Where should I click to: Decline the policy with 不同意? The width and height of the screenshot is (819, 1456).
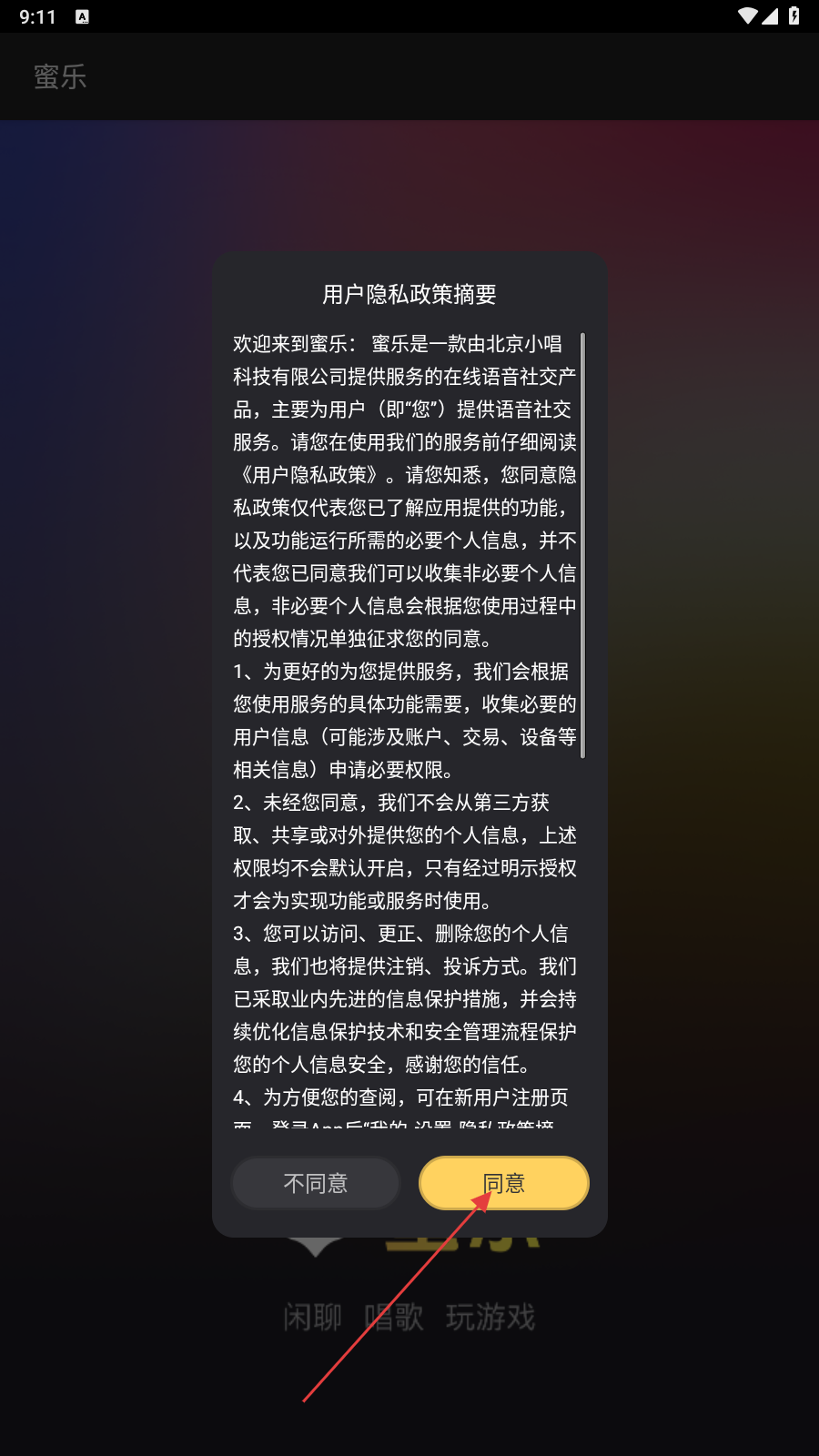[316, 1183]
